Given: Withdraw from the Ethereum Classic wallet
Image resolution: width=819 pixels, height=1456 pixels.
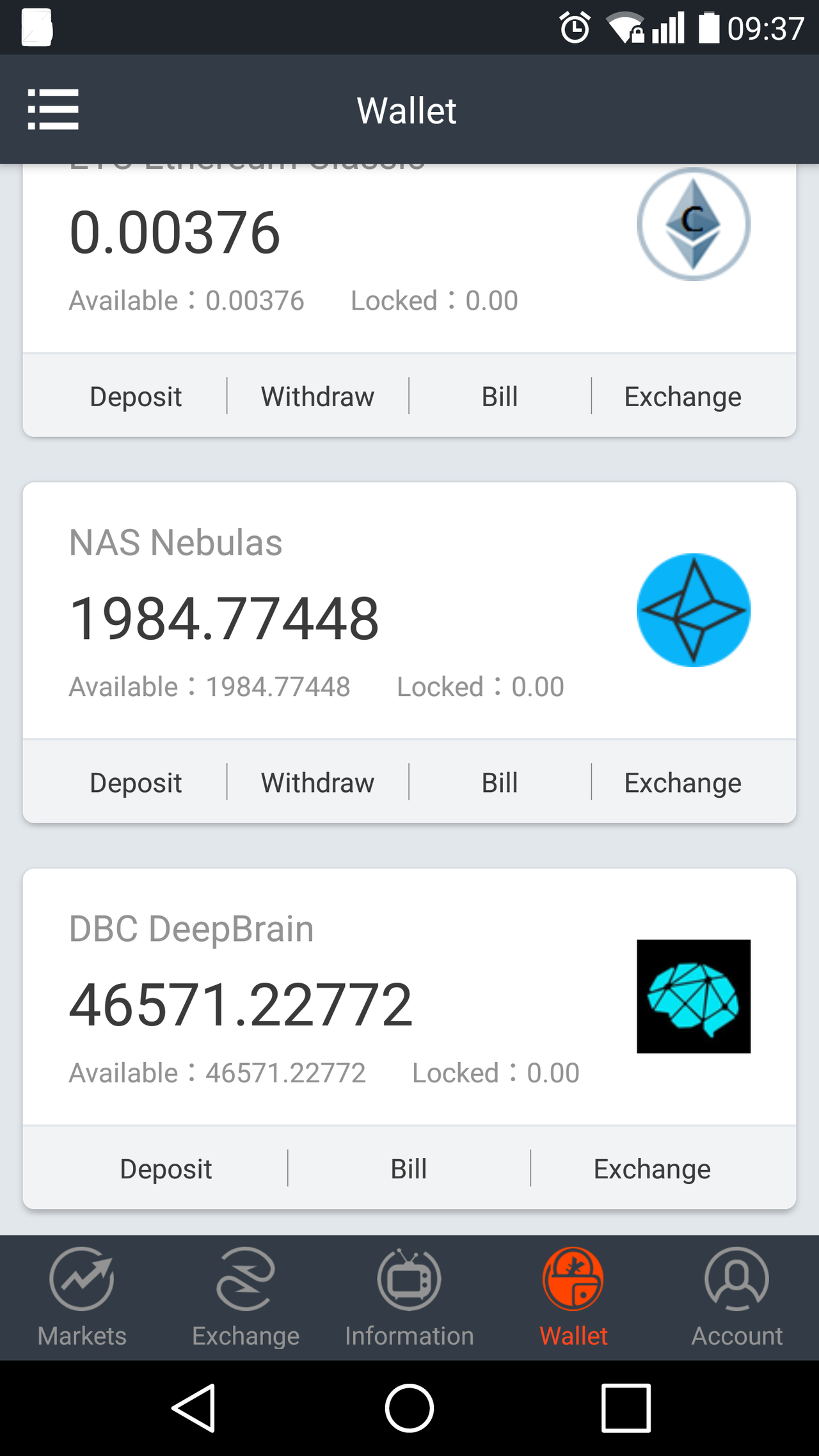Looking at the screenshot, I should coord(317,395).
